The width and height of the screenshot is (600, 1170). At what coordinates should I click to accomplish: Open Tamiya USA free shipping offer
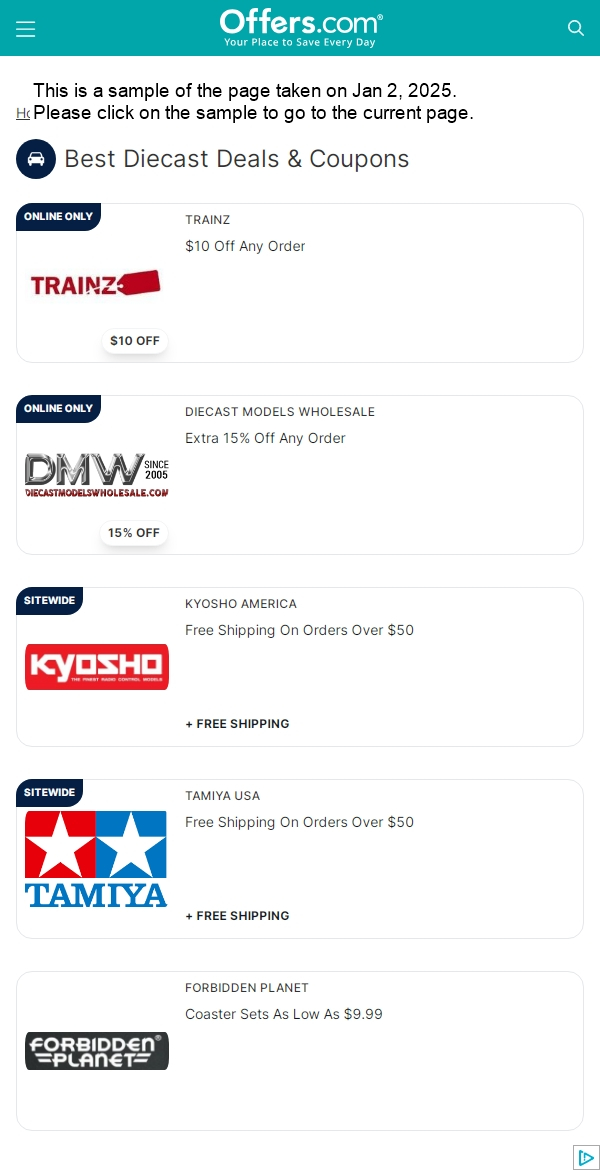299,822
